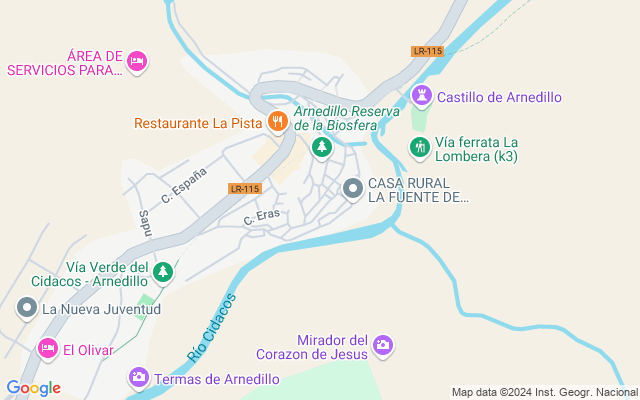Select the Castillo de Arnedillo pin
The height and width of the screenshot is (400, 640).
(x=422, y=97)
